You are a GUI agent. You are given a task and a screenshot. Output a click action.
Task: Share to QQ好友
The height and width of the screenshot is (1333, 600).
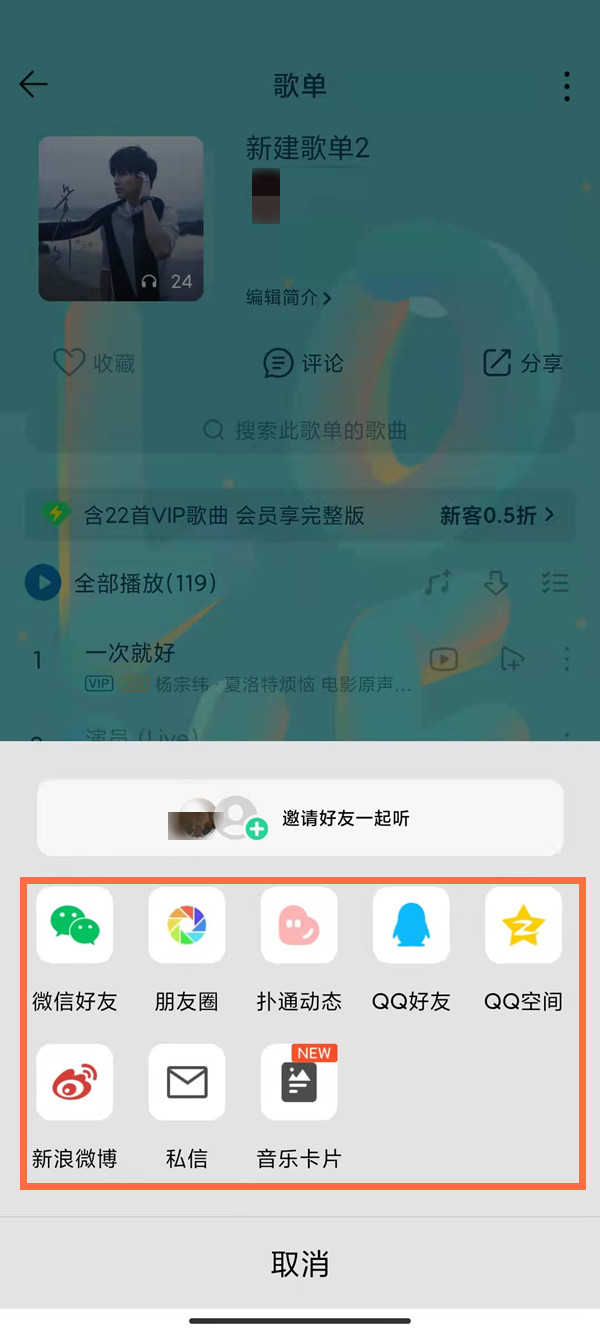click(x=411, y=925)
